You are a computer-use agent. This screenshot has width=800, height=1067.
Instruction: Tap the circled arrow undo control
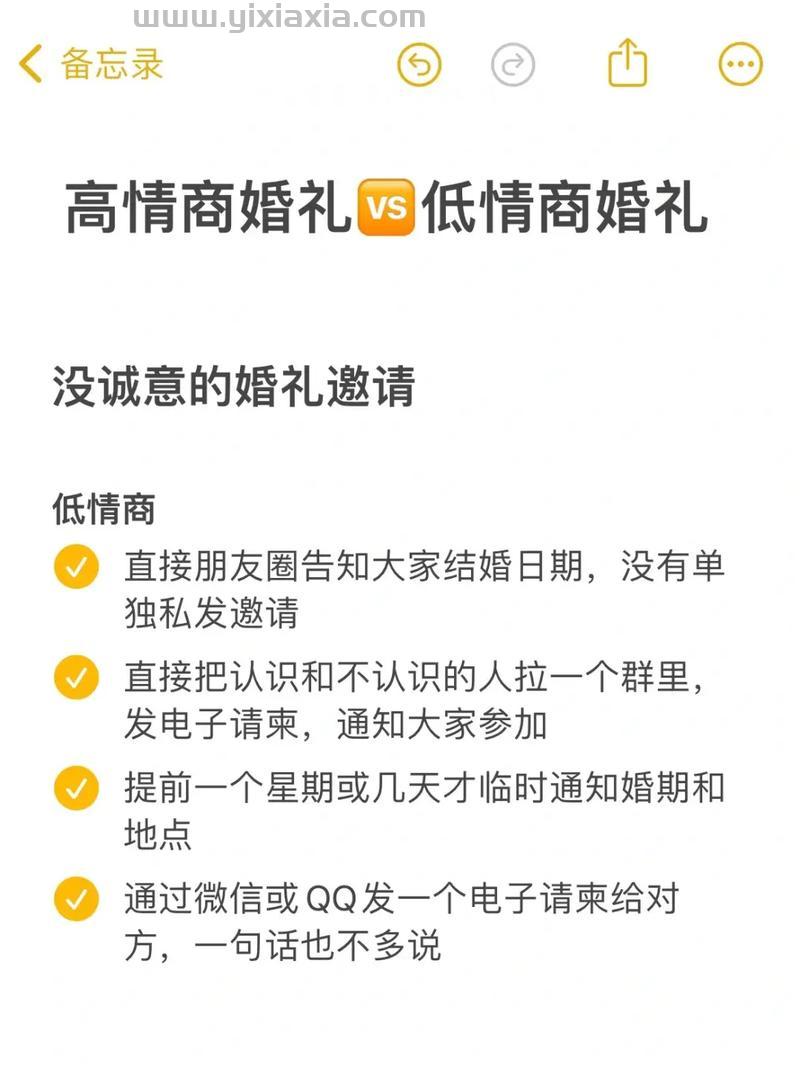pos(420,64)
